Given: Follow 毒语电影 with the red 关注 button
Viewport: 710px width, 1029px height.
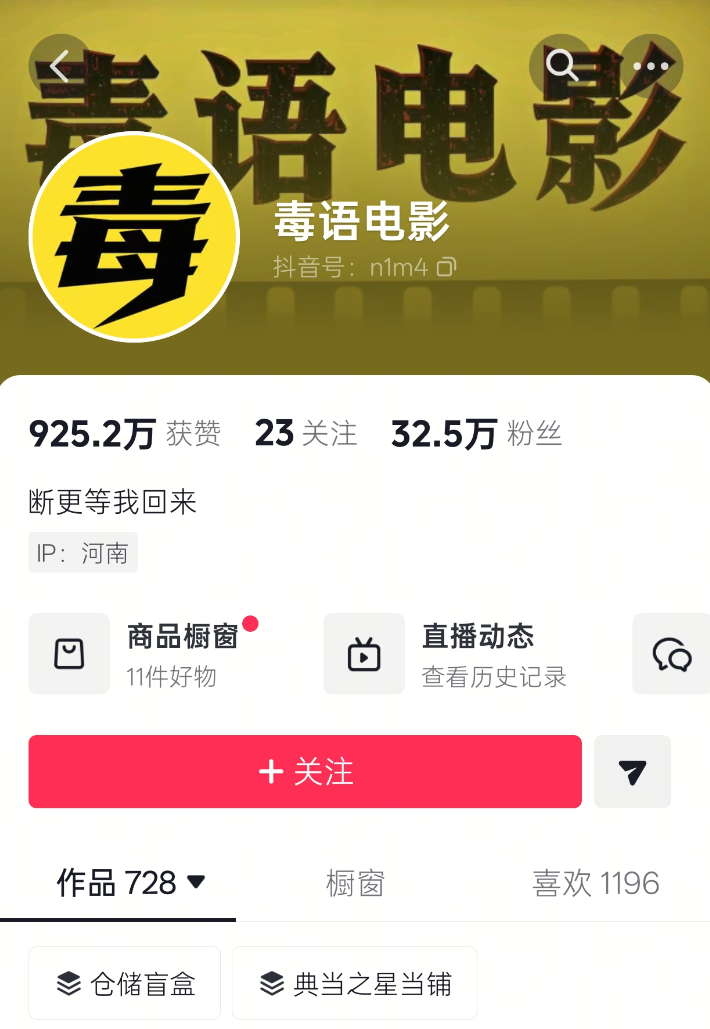Looking at the screenshot, I should 305,772.
